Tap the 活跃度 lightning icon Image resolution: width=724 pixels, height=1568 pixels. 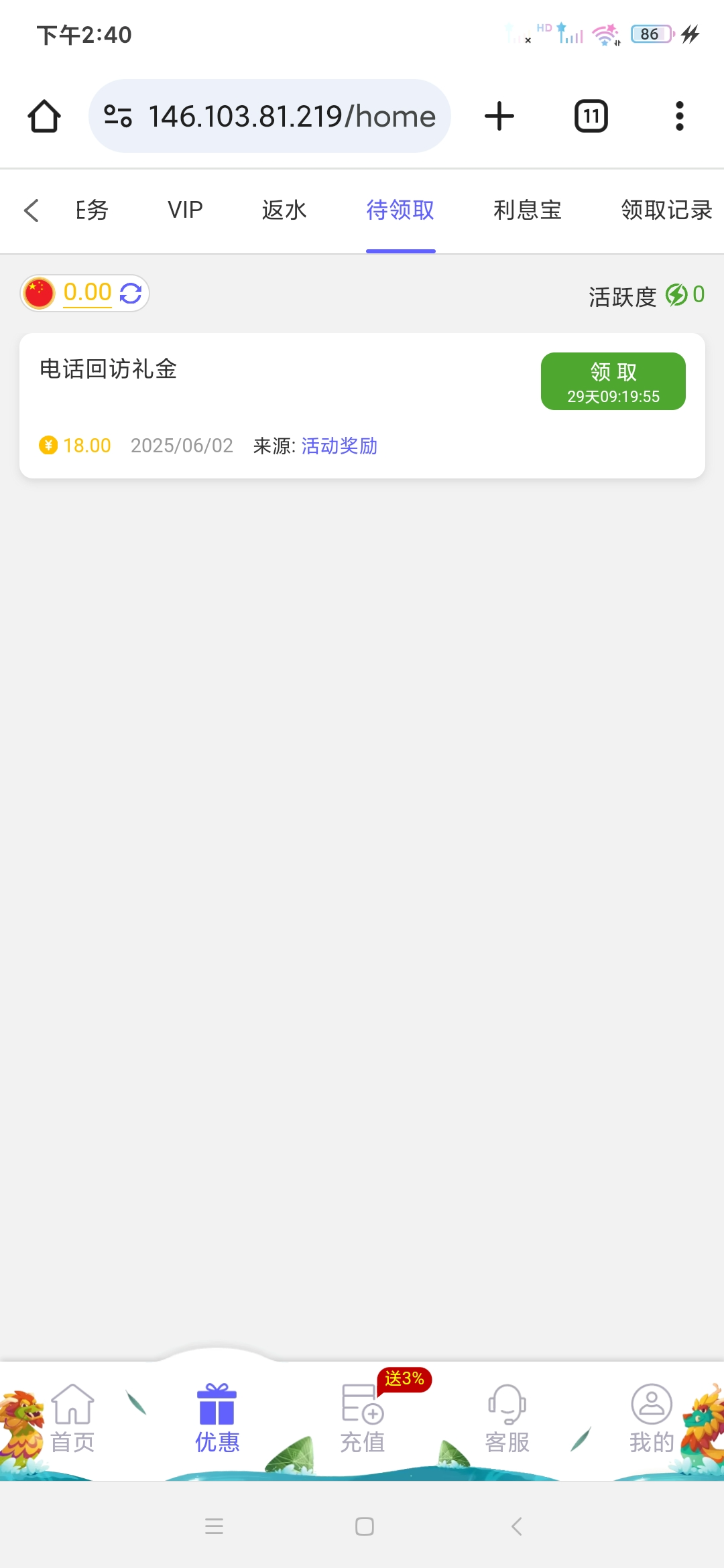click(x=676, y=295)
